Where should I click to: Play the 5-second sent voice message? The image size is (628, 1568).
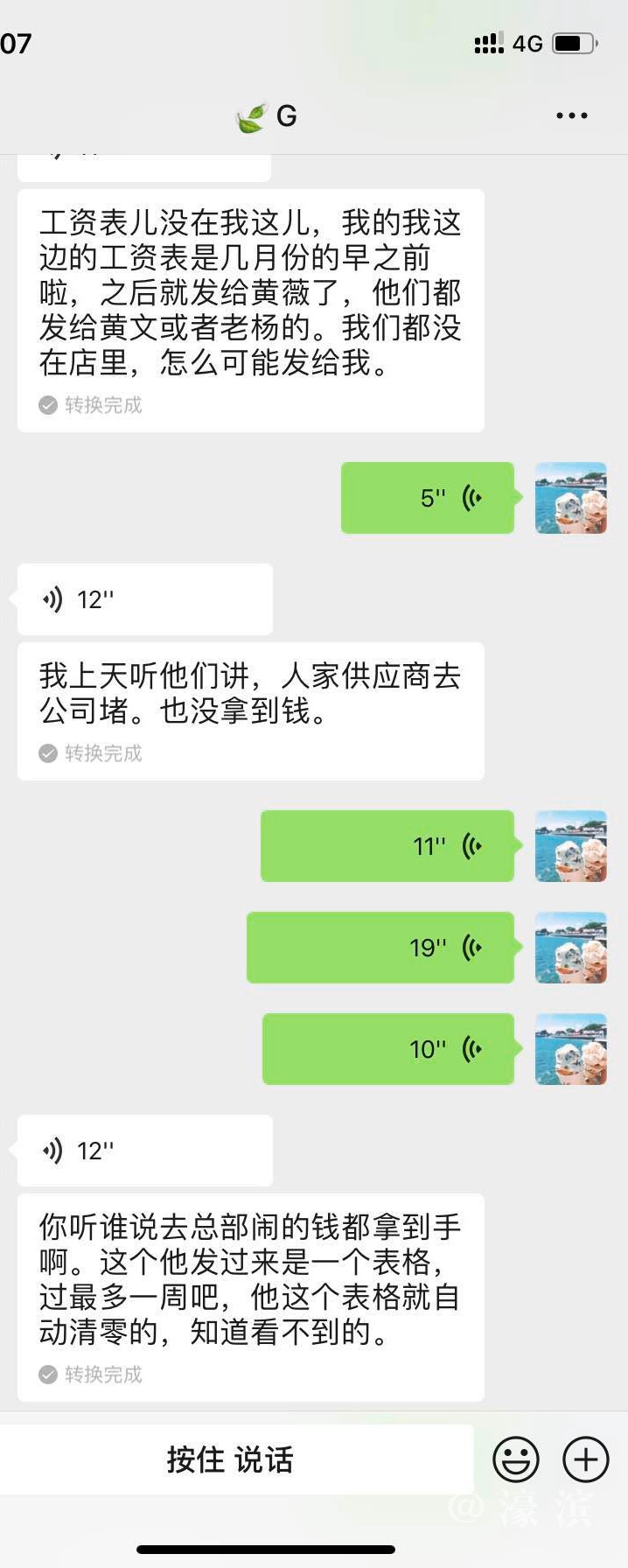pyautogui.click(x=428, y=498)
